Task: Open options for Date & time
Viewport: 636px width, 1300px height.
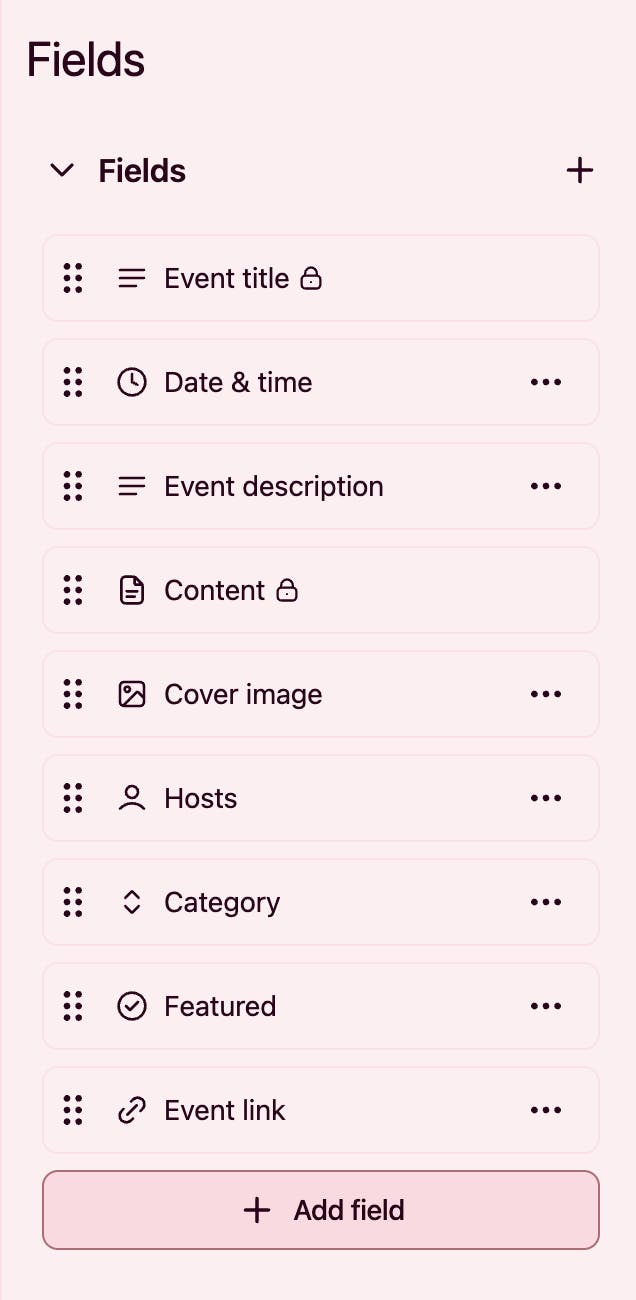Action: (x=546, y=383)
